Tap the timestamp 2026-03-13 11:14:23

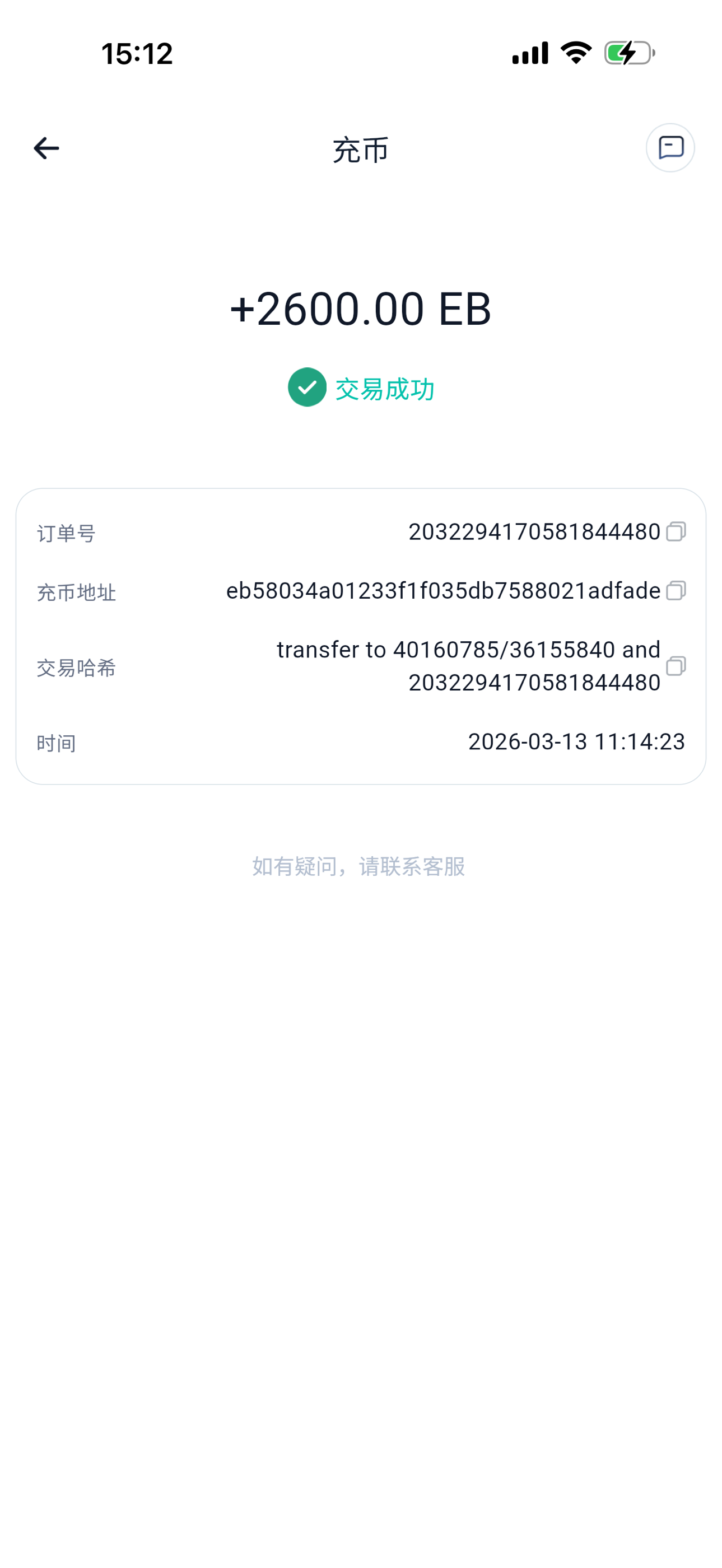576,741
